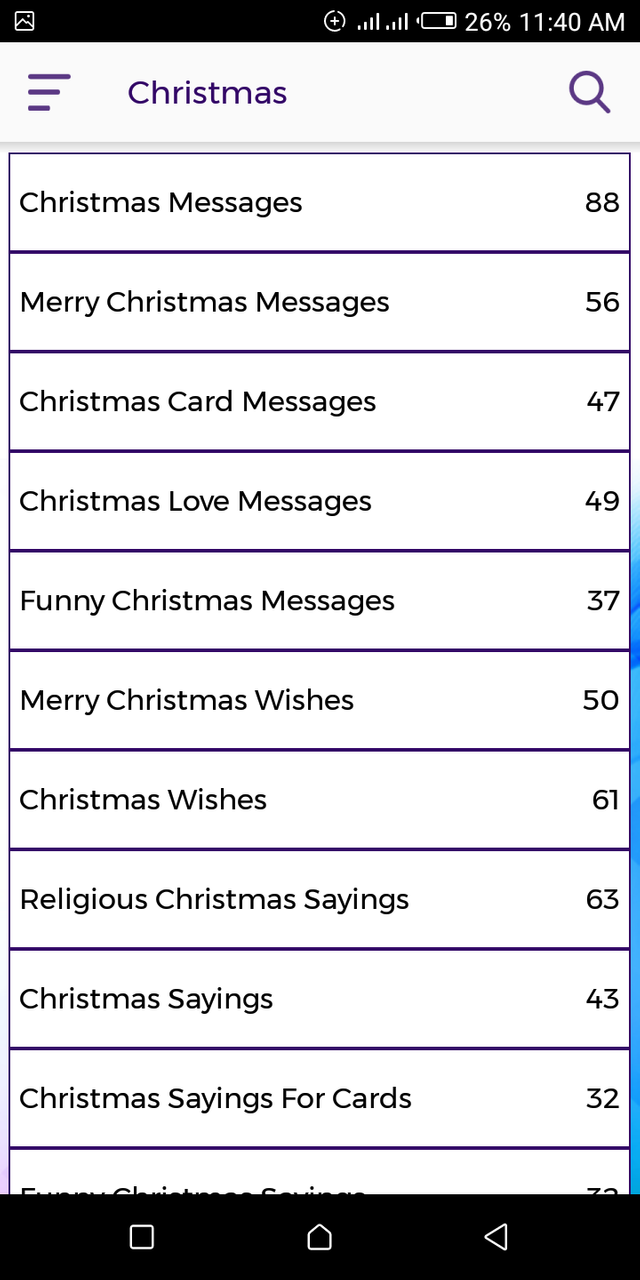
Task: Open the drawer menu button
Action: 49,93
